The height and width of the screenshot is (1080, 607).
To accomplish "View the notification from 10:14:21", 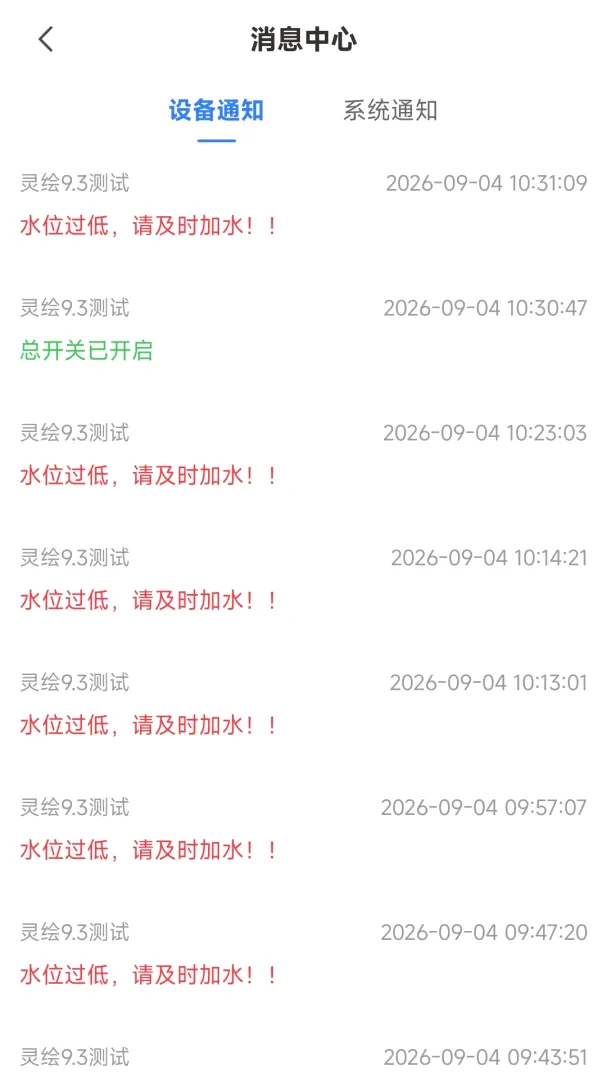I will point(303,579).
